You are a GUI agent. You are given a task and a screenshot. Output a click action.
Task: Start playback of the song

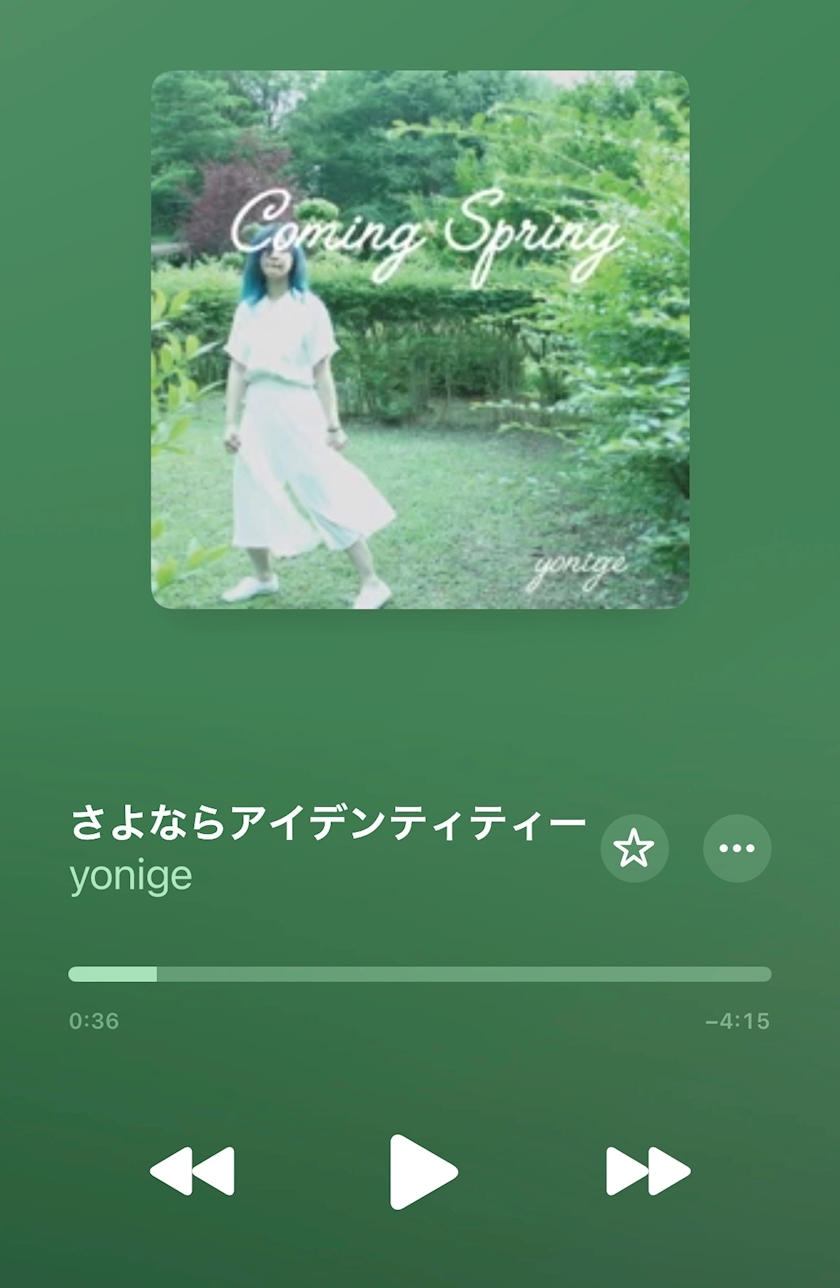click(422, 1172)
